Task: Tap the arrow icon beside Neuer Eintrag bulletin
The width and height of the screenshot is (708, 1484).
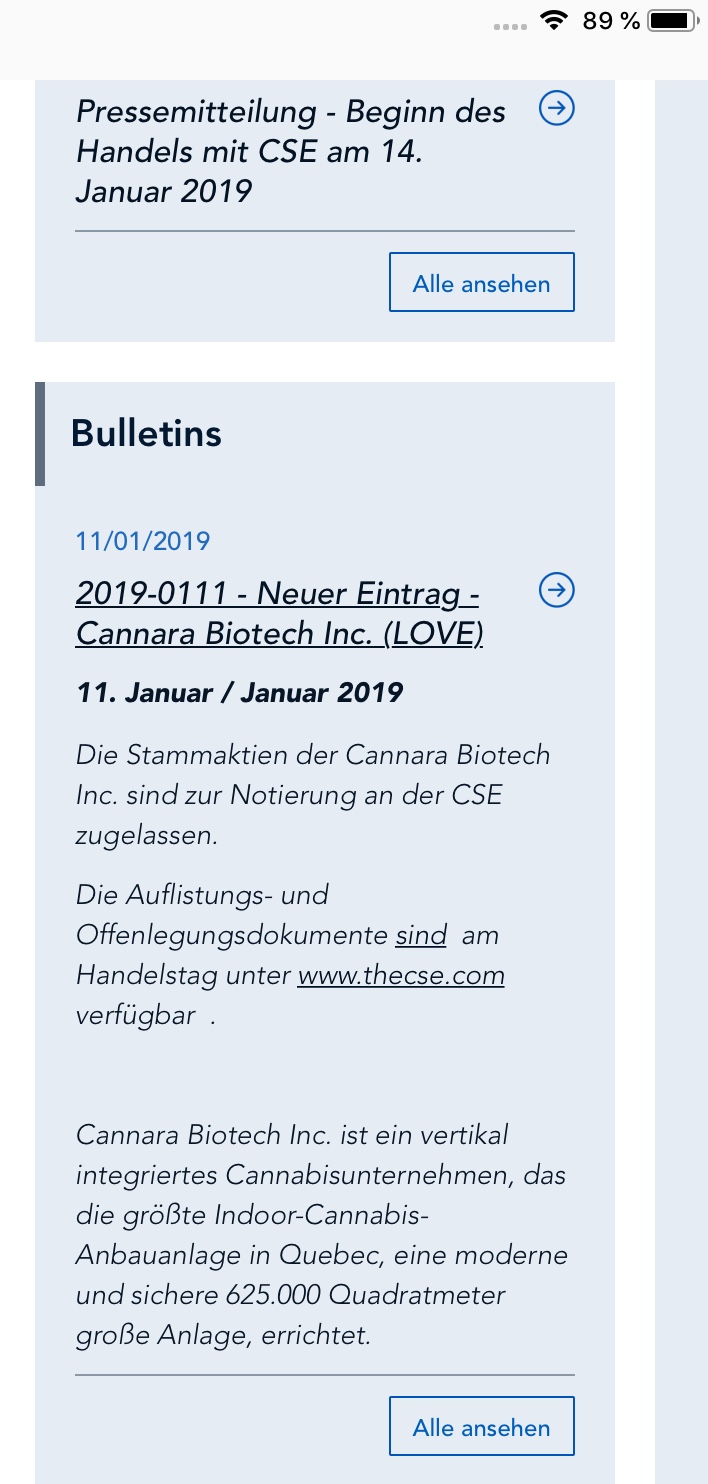Action: 557,591
